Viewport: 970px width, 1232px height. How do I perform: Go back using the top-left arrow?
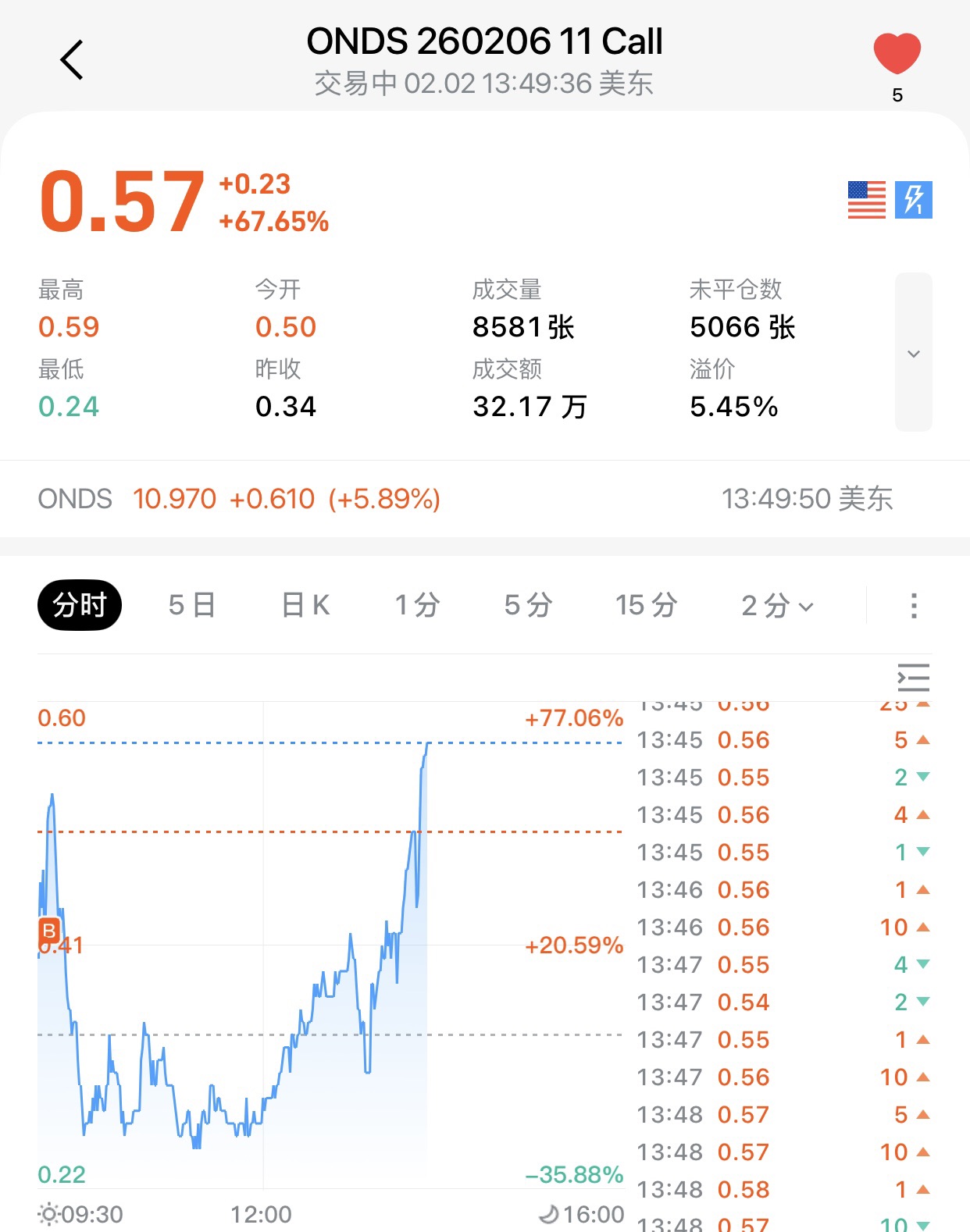pos(72,60)
